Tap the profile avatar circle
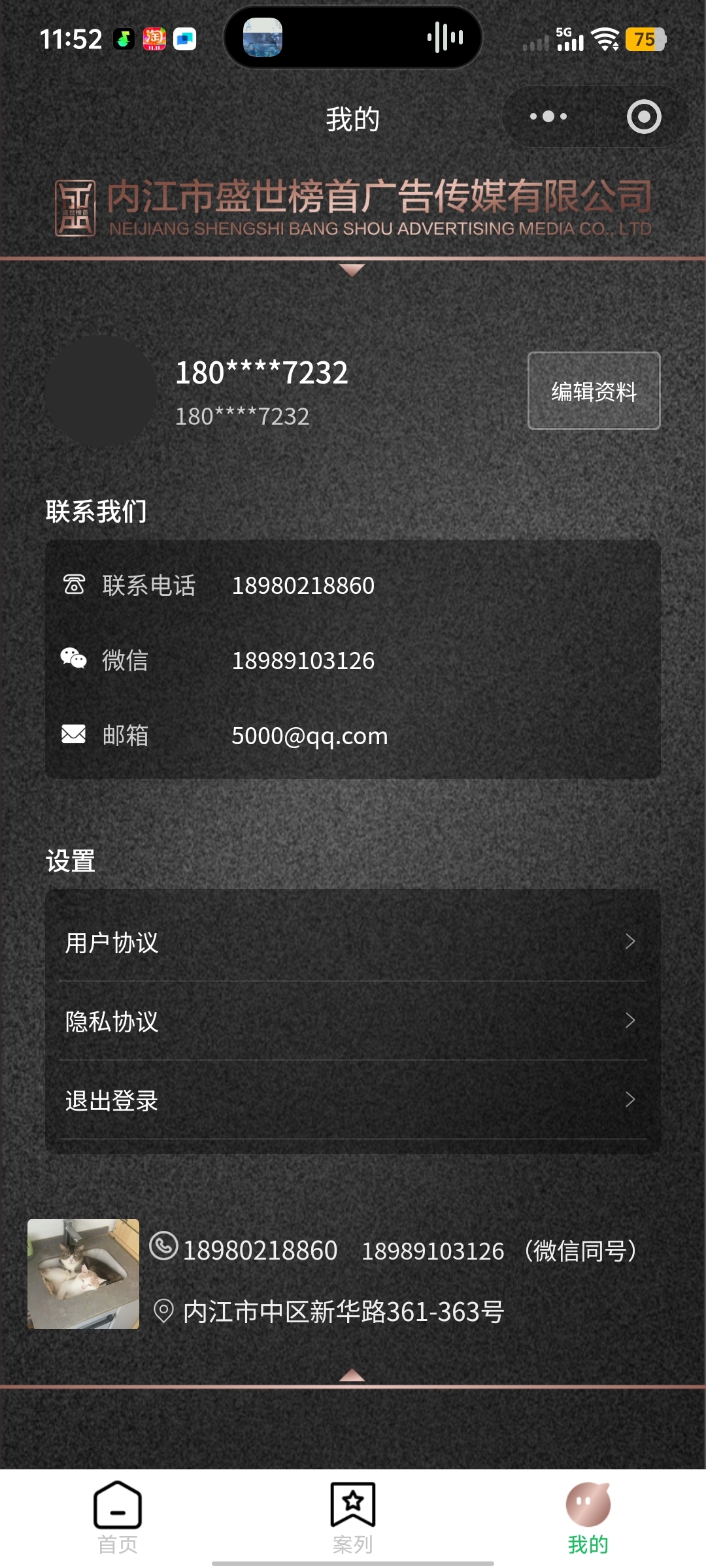The width and height of the screenshot is (706, 1568). [x=101, y=391]
